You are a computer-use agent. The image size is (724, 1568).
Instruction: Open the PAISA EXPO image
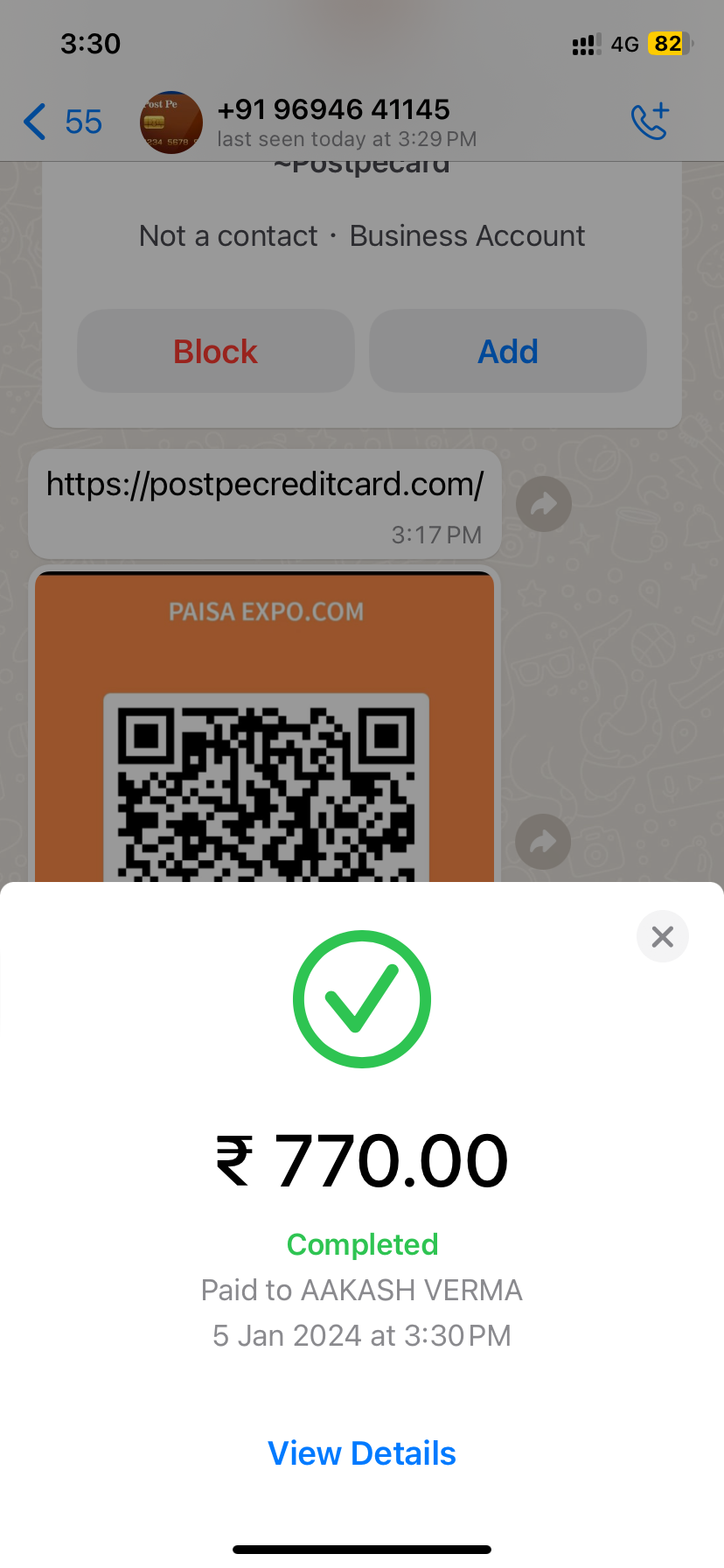[x=265, y=744]
